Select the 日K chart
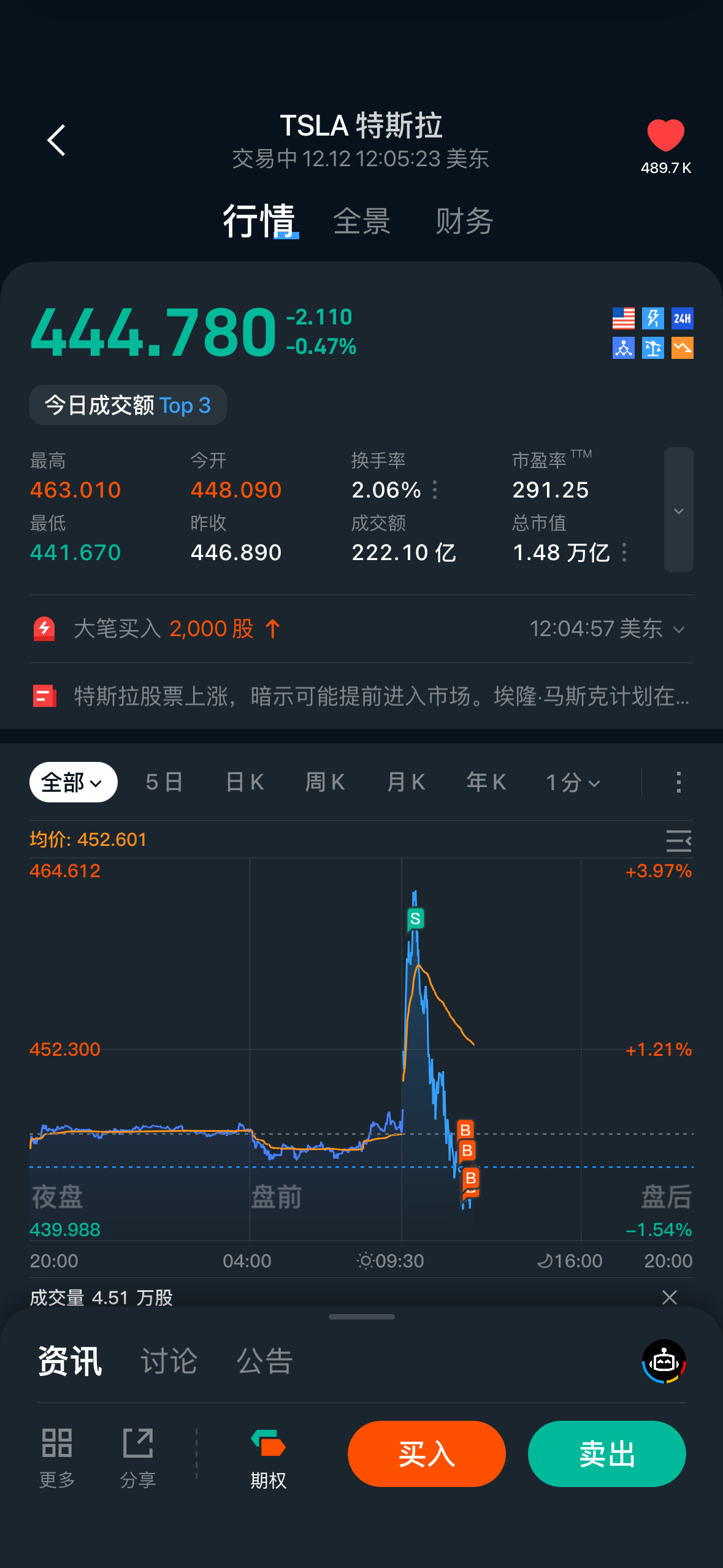The height and width of the screenshot is (1568, 723). point(245,782)
